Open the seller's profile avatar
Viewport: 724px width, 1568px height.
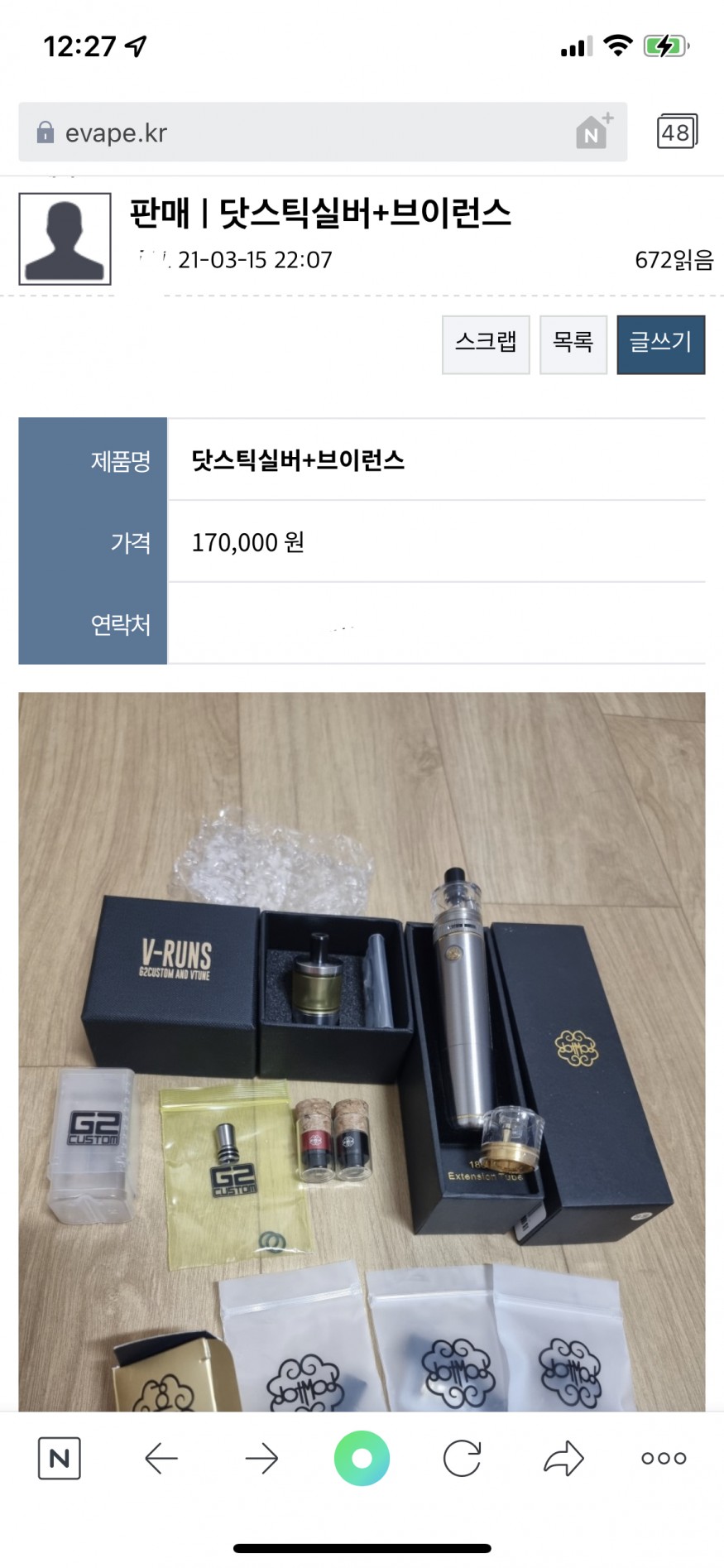65,238
